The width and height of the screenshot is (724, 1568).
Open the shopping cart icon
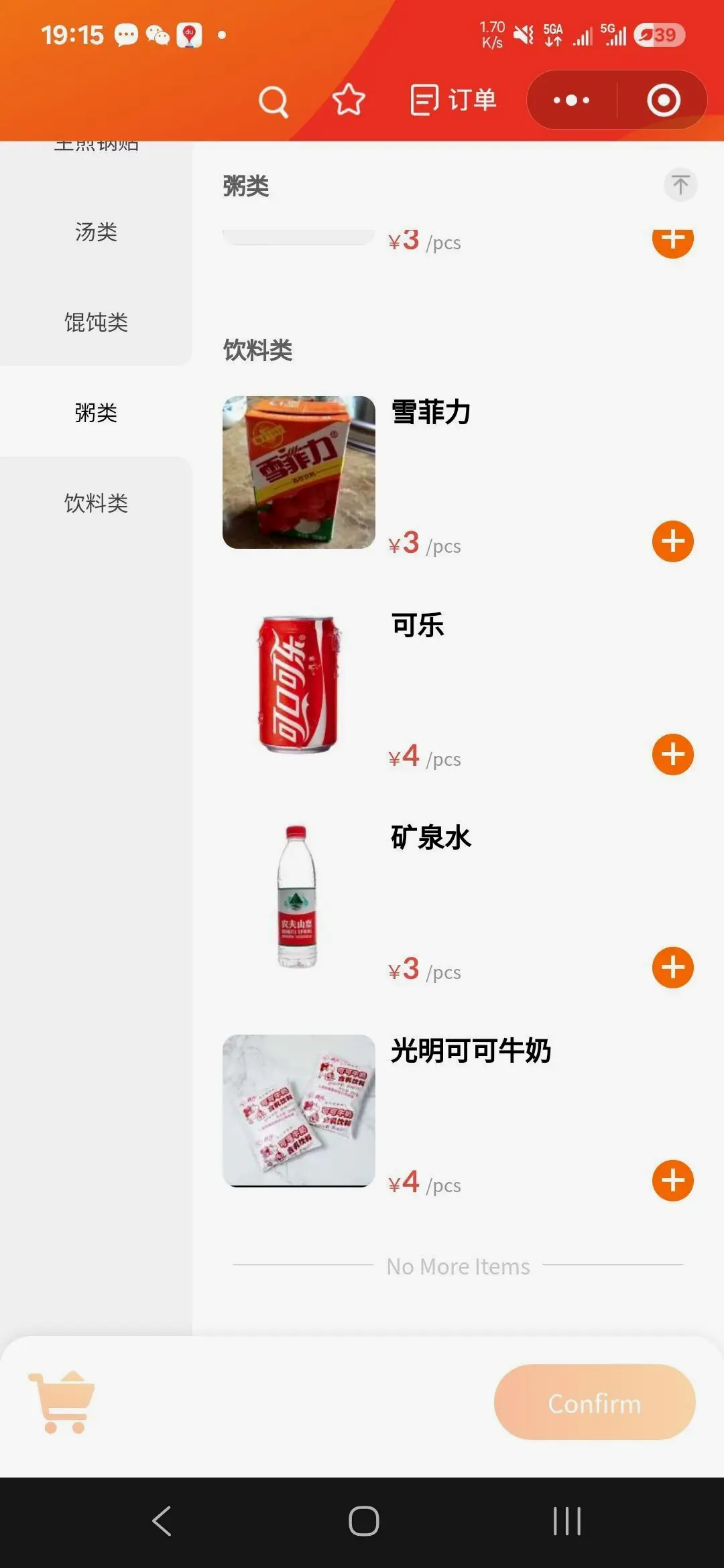pyautogui.click(x=62, y=1402)
